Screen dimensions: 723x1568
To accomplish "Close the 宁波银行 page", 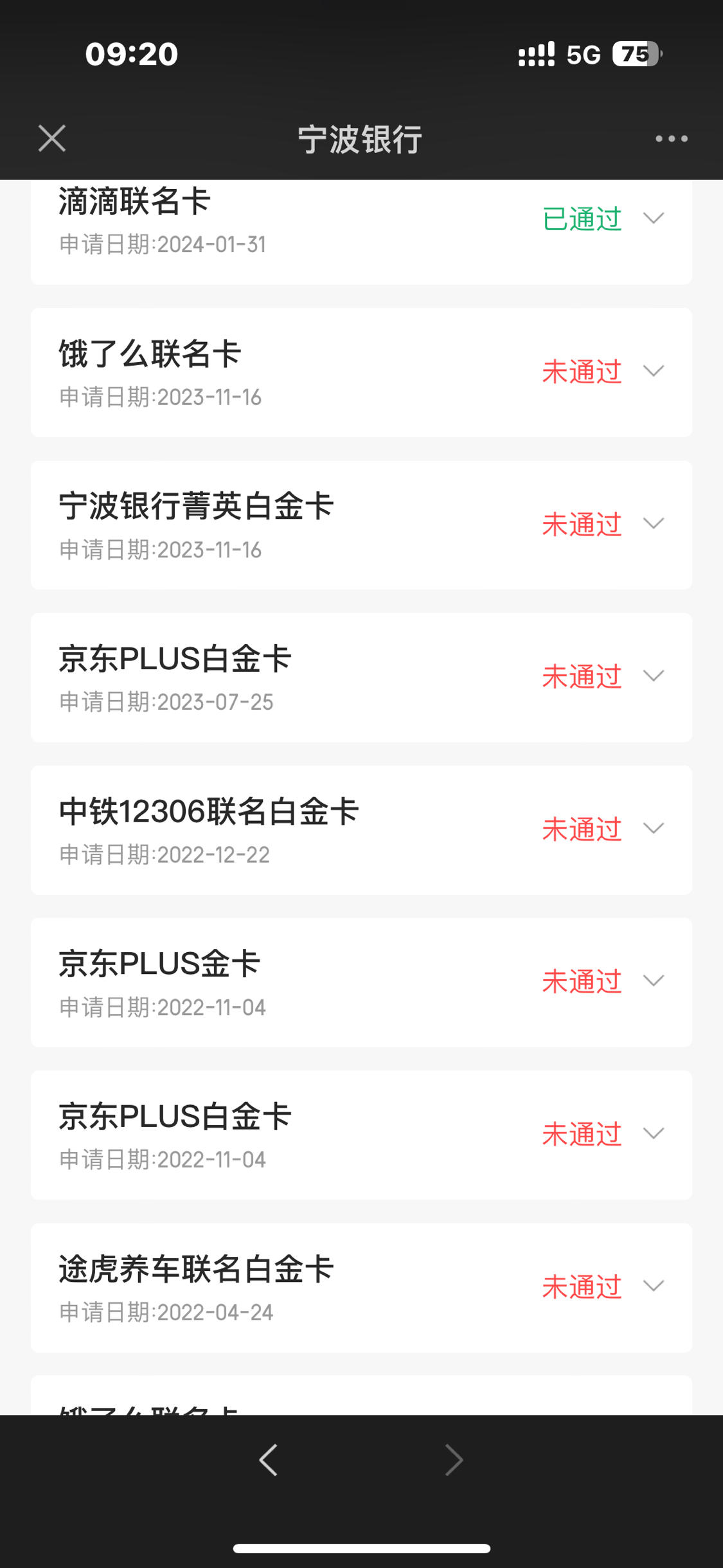I will coord(52,138).
